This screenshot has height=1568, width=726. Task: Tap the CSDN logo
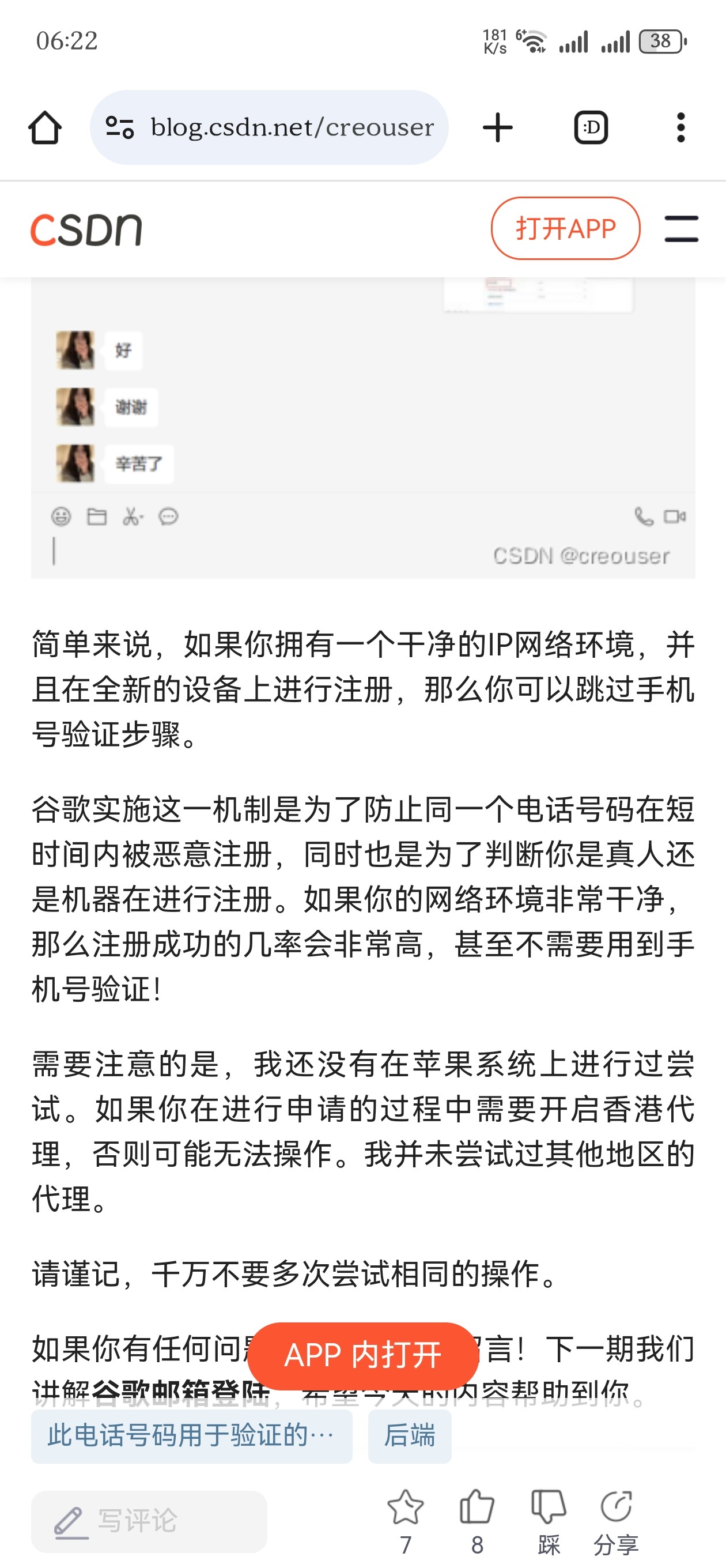86,229
